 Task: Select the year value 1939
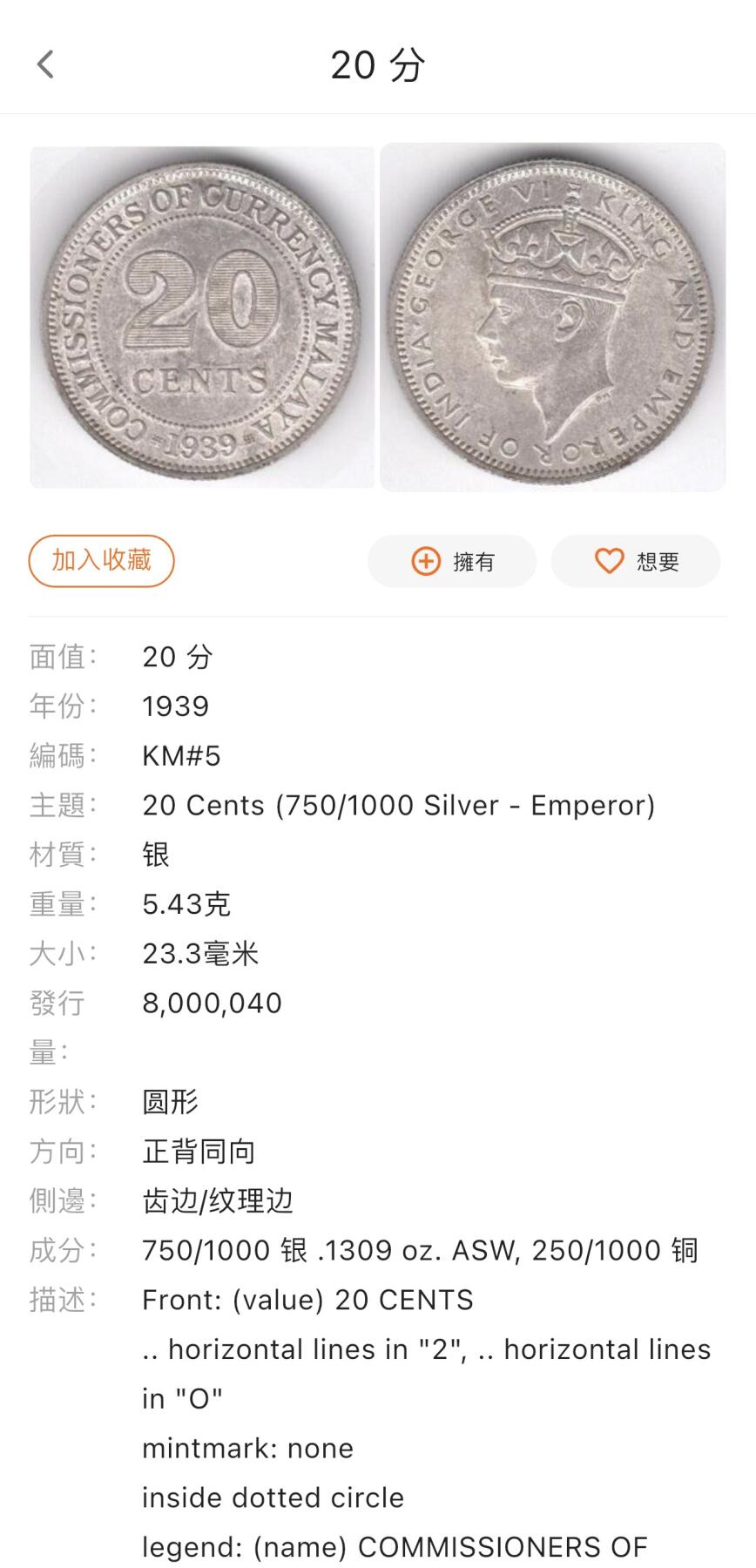(175, 706)
